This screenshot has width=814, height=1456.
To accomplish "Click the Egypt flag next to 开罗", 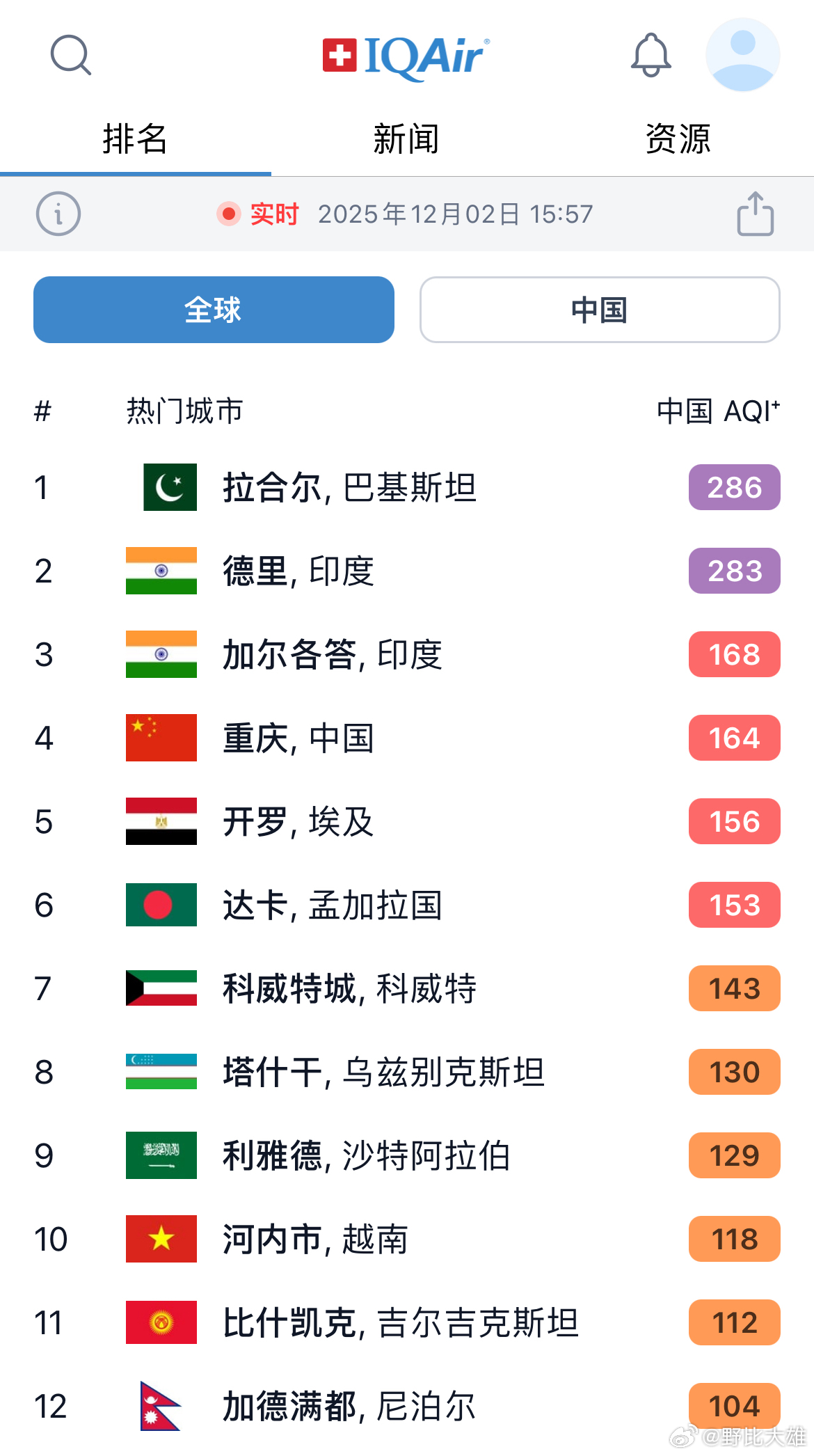I will [161, 822].
